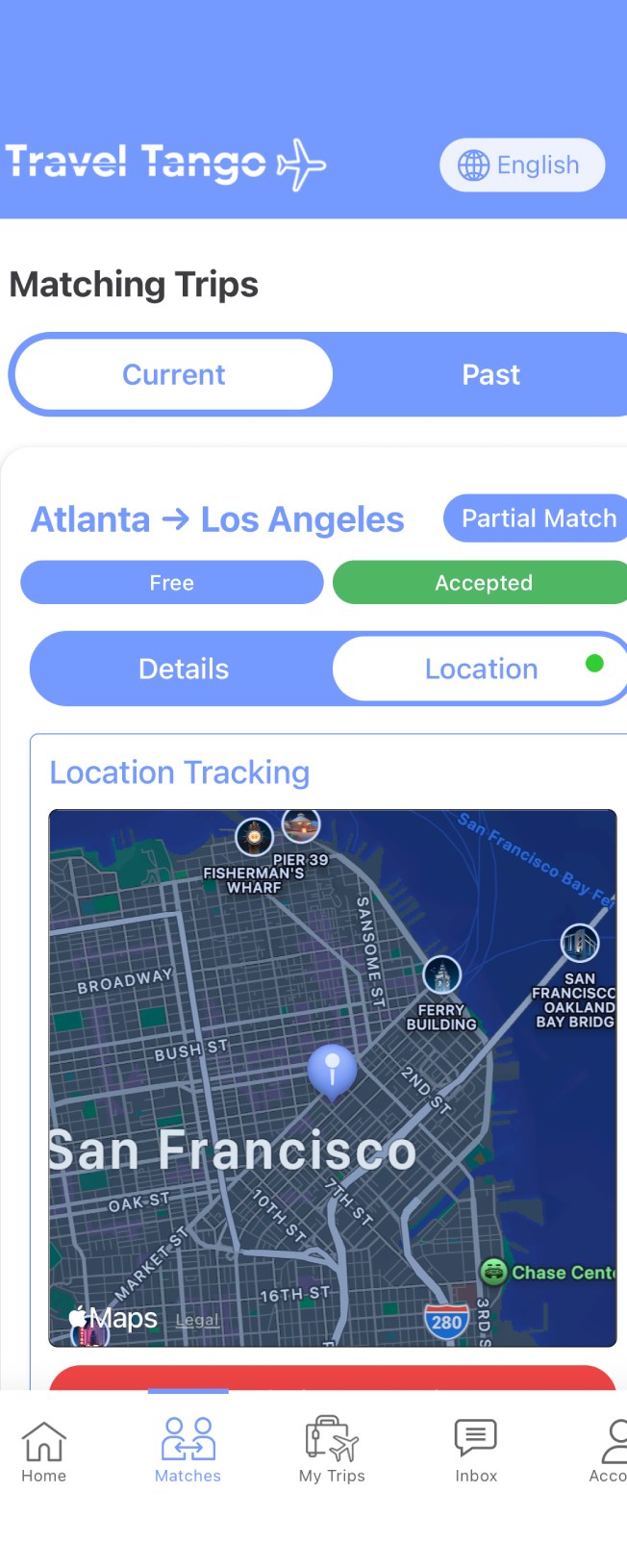The image size is (627, 1568).
Task: Open the Legal link on the map
Action: pyautogui.click(x=197, y=1320)
